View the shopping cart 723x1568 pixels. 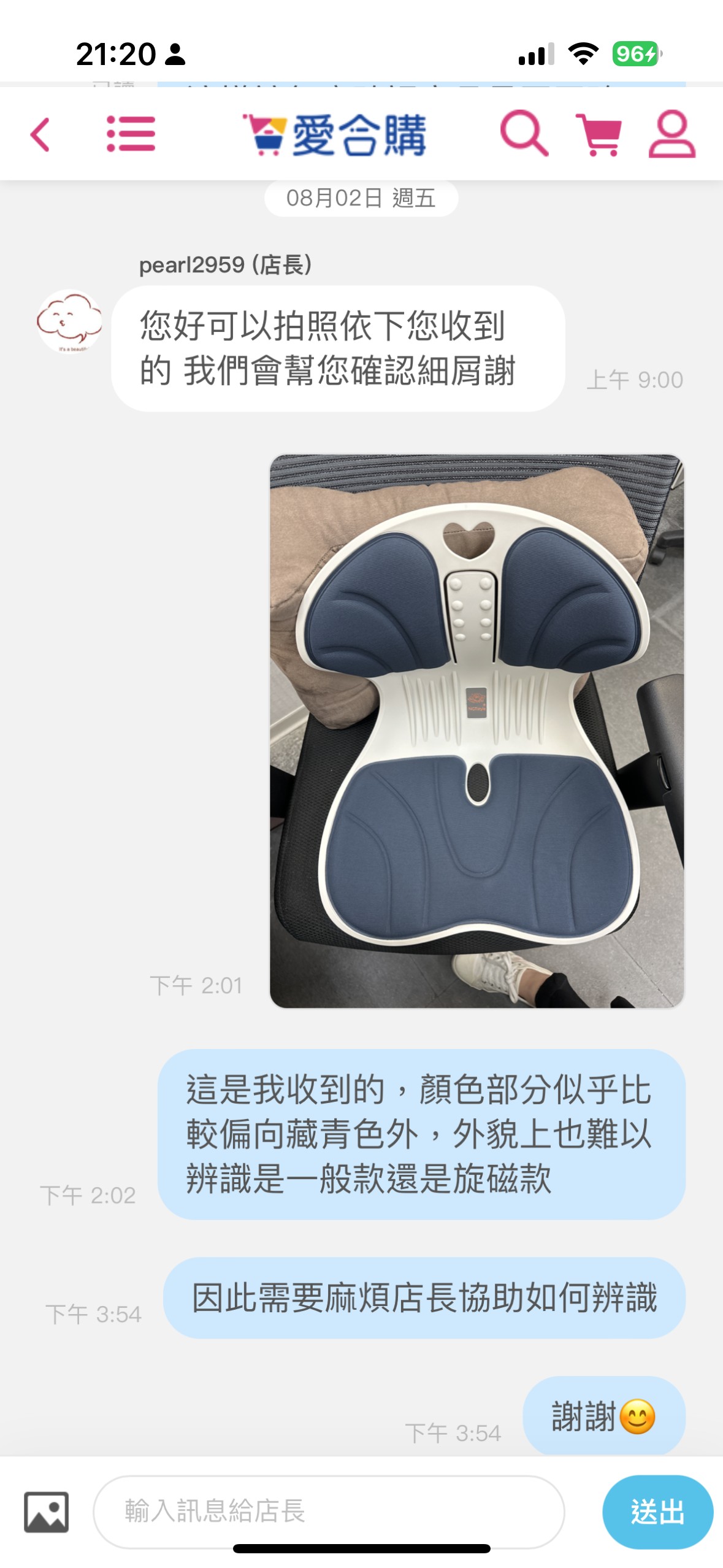point(599,134)
